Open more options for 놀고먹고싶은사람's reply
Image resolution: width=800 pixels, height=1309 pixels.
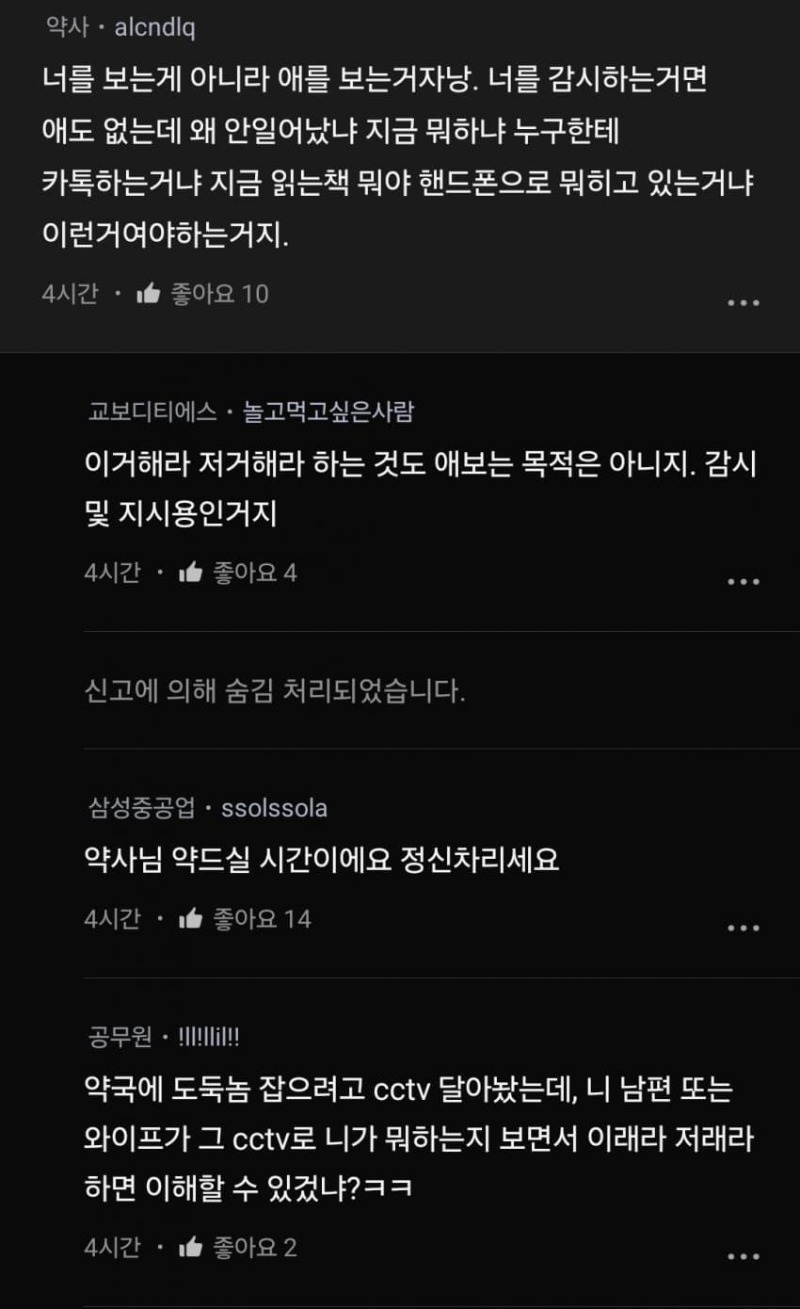coord(743,582)
